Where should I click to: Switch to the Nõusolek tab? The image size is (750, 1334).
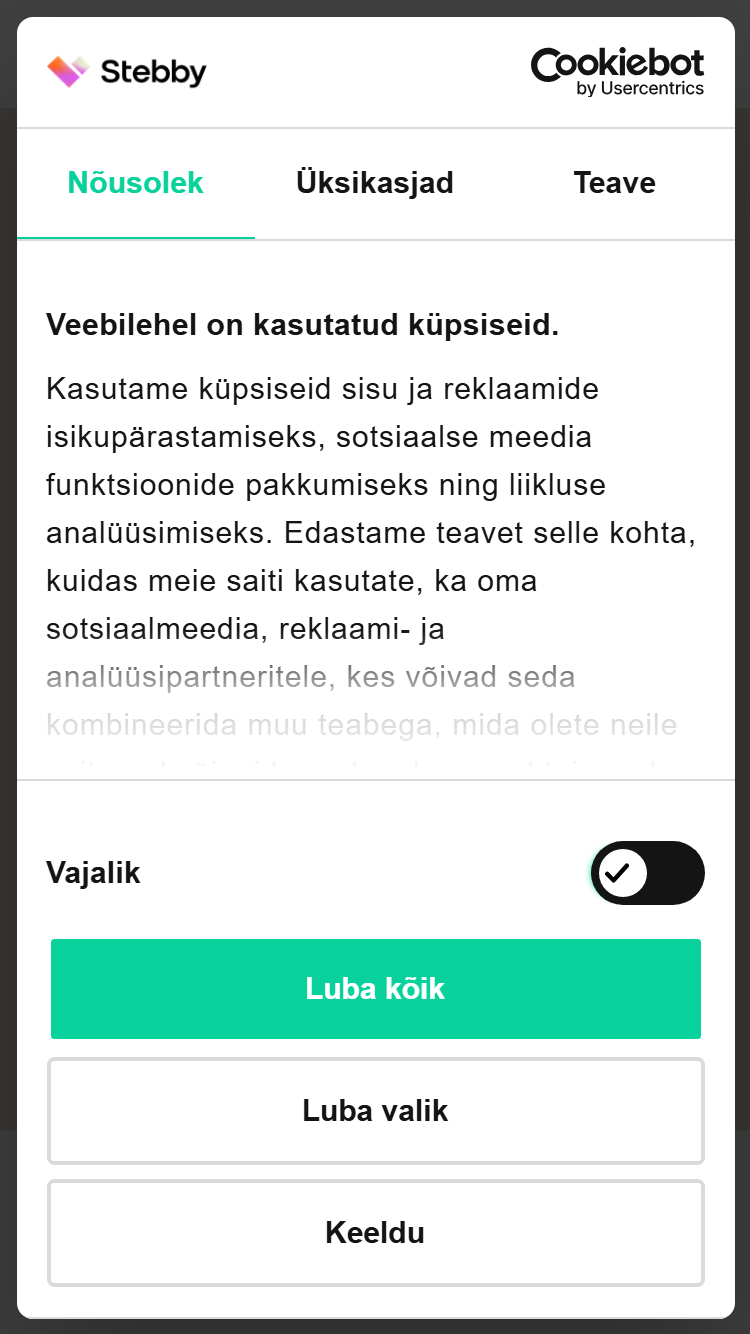point(136,184)
